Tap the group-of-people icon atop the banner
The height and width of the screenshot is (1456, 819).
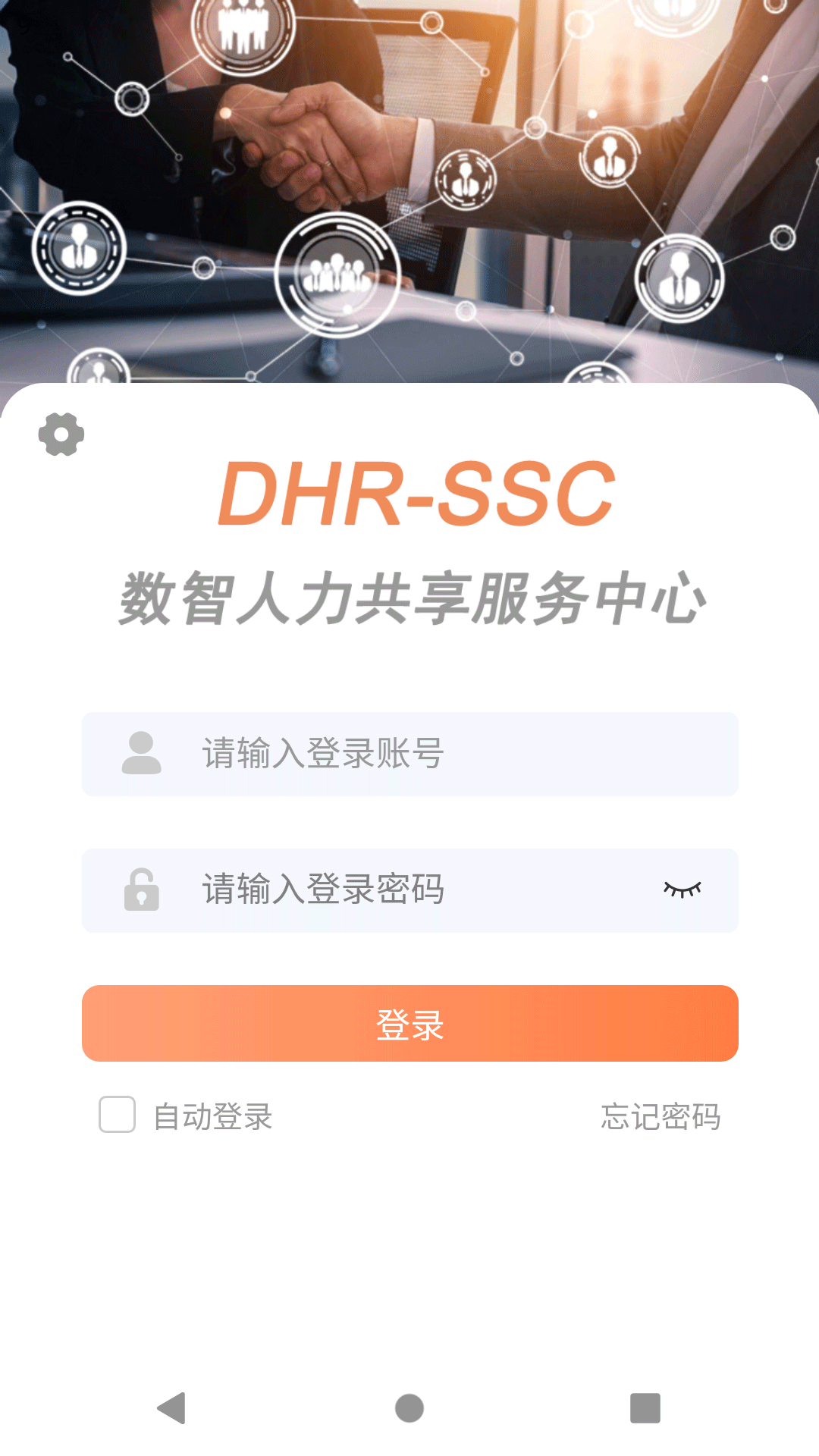click(241, 30)
